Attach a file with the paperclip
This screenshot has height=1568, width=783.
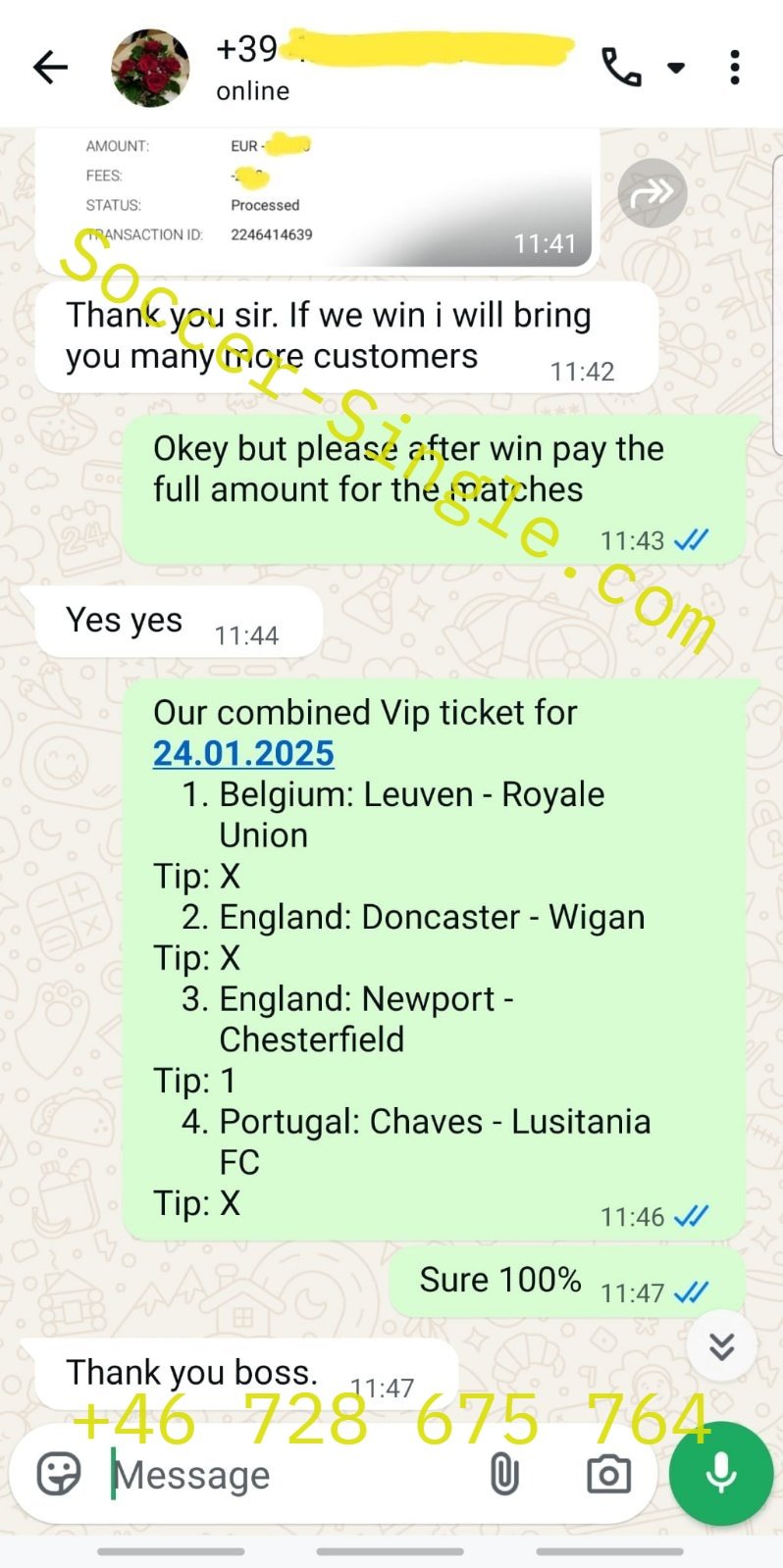coord(504,1474)
